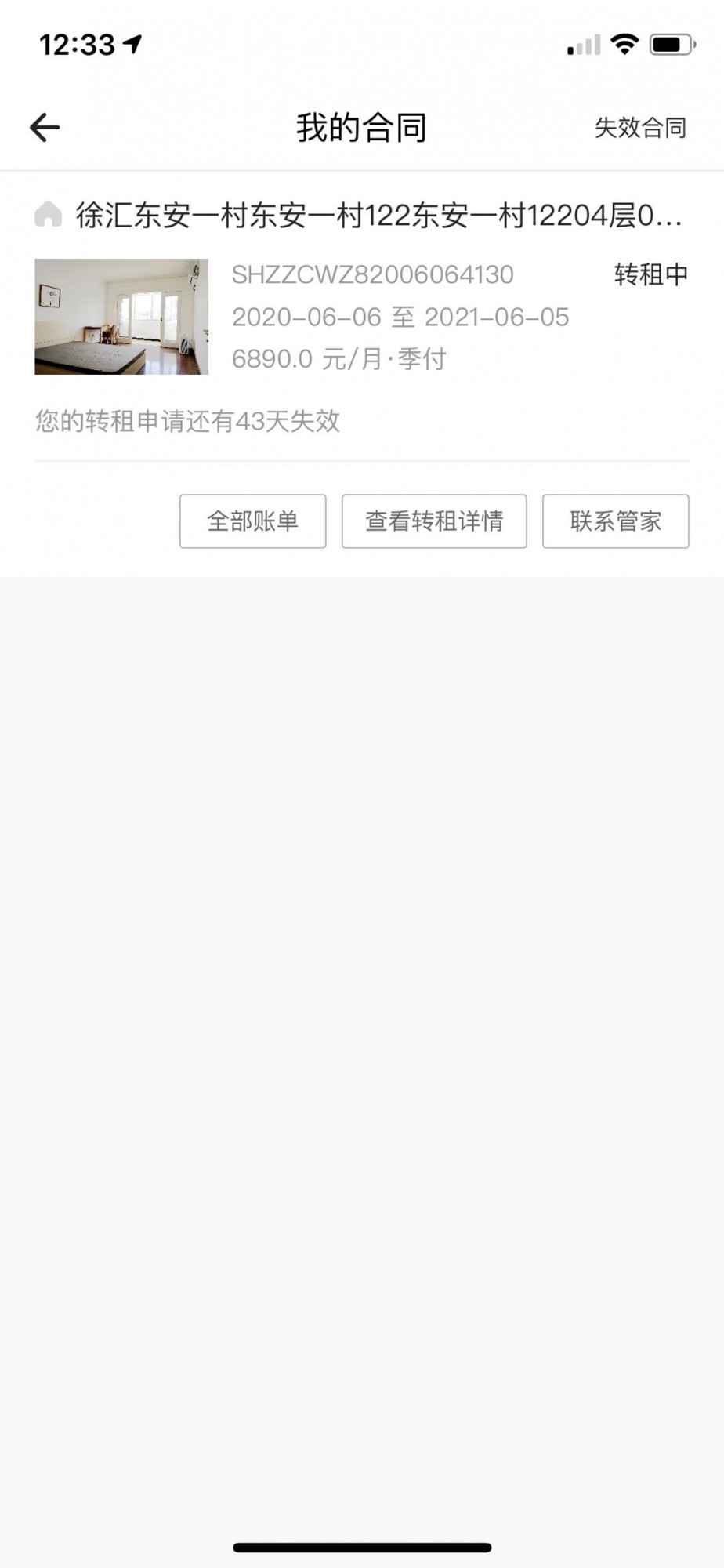This screenshot has height=1568, width=724.
Task: Tap the 全部账单 button
Action: click(252, 521)
